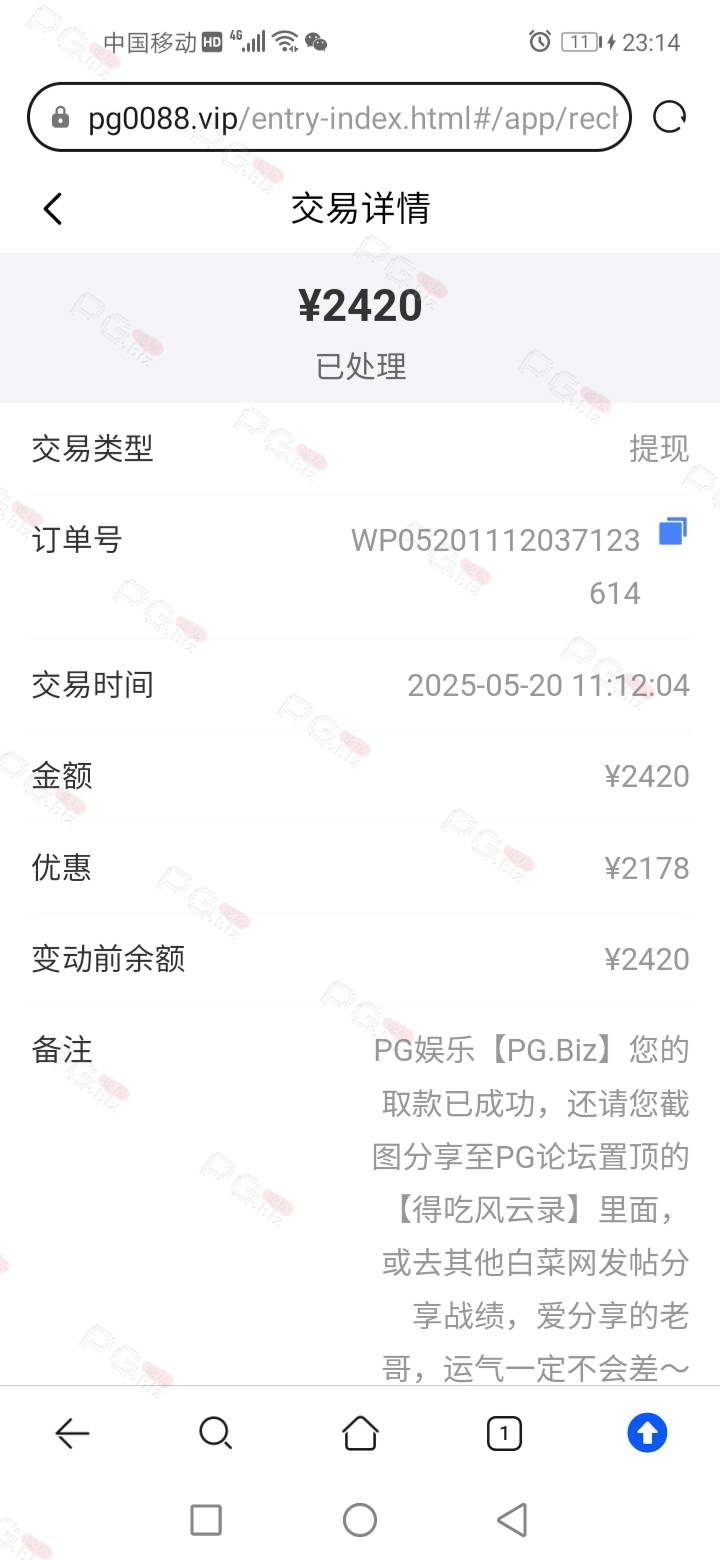Open the system recent apps square

[x=206, y=1520]
